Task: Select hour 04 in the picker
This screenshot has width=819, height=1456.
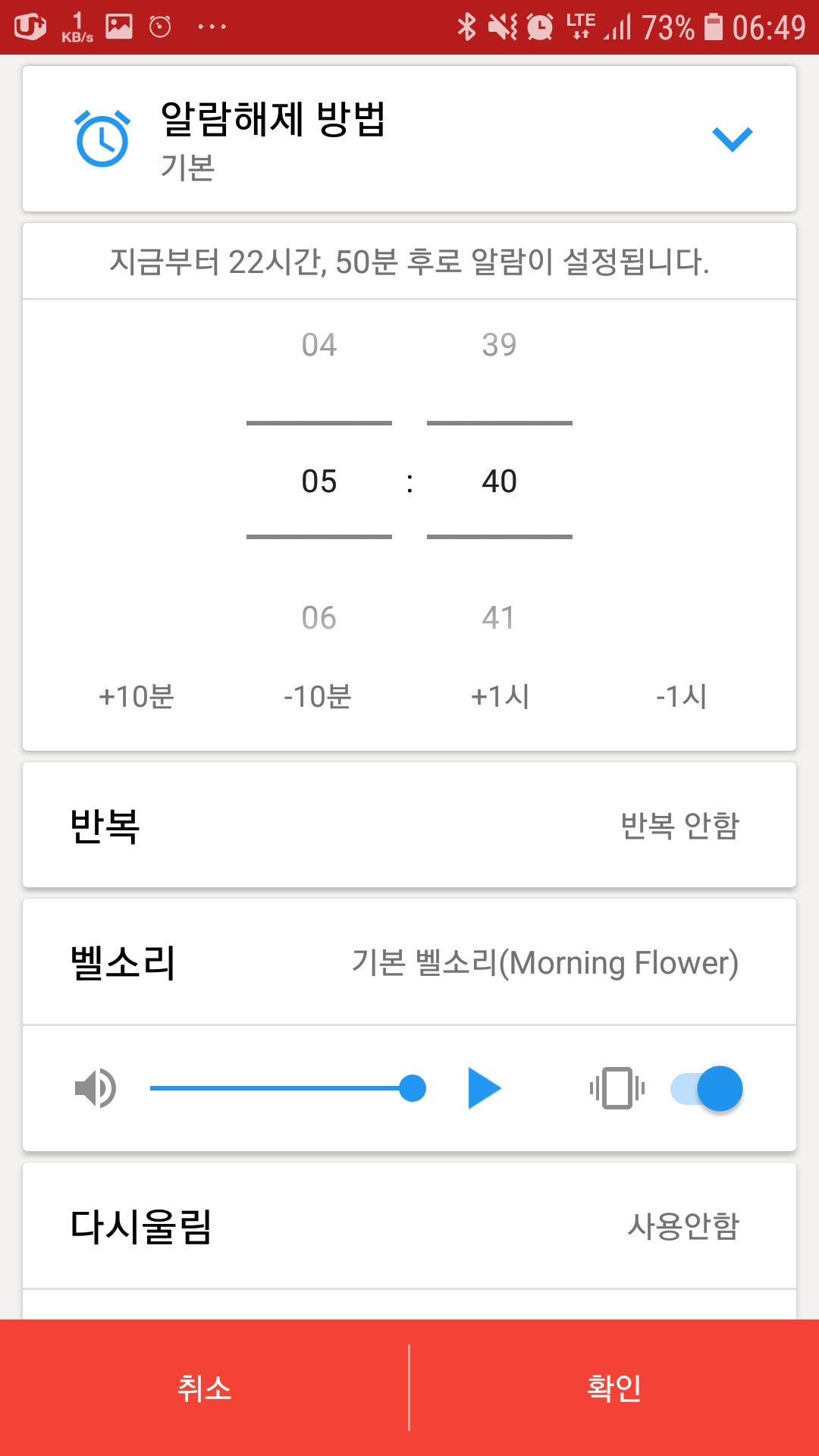Action: point(318,345)
